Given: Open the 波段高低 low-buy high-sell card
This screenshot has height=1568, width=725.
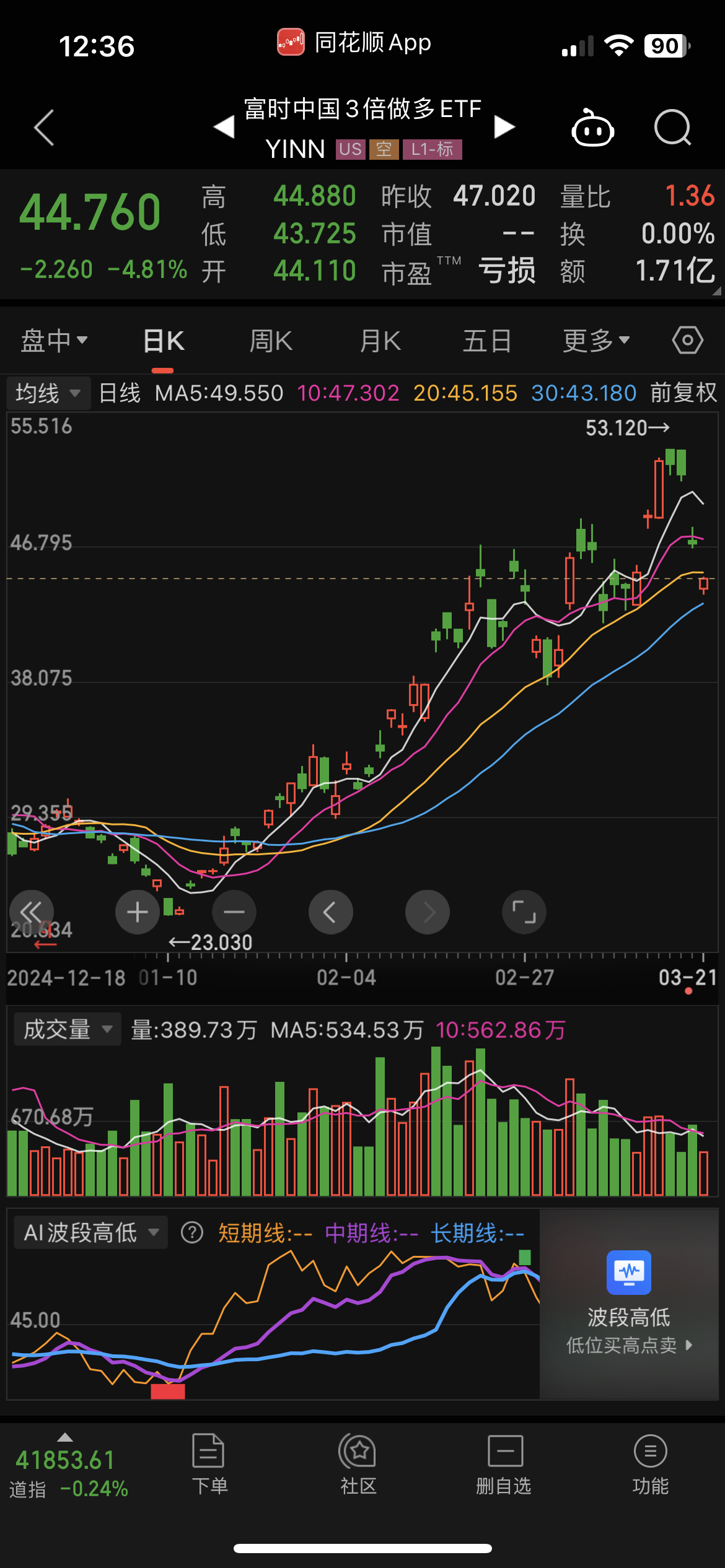Looking at the screenshot, I should click(628, 1304).
